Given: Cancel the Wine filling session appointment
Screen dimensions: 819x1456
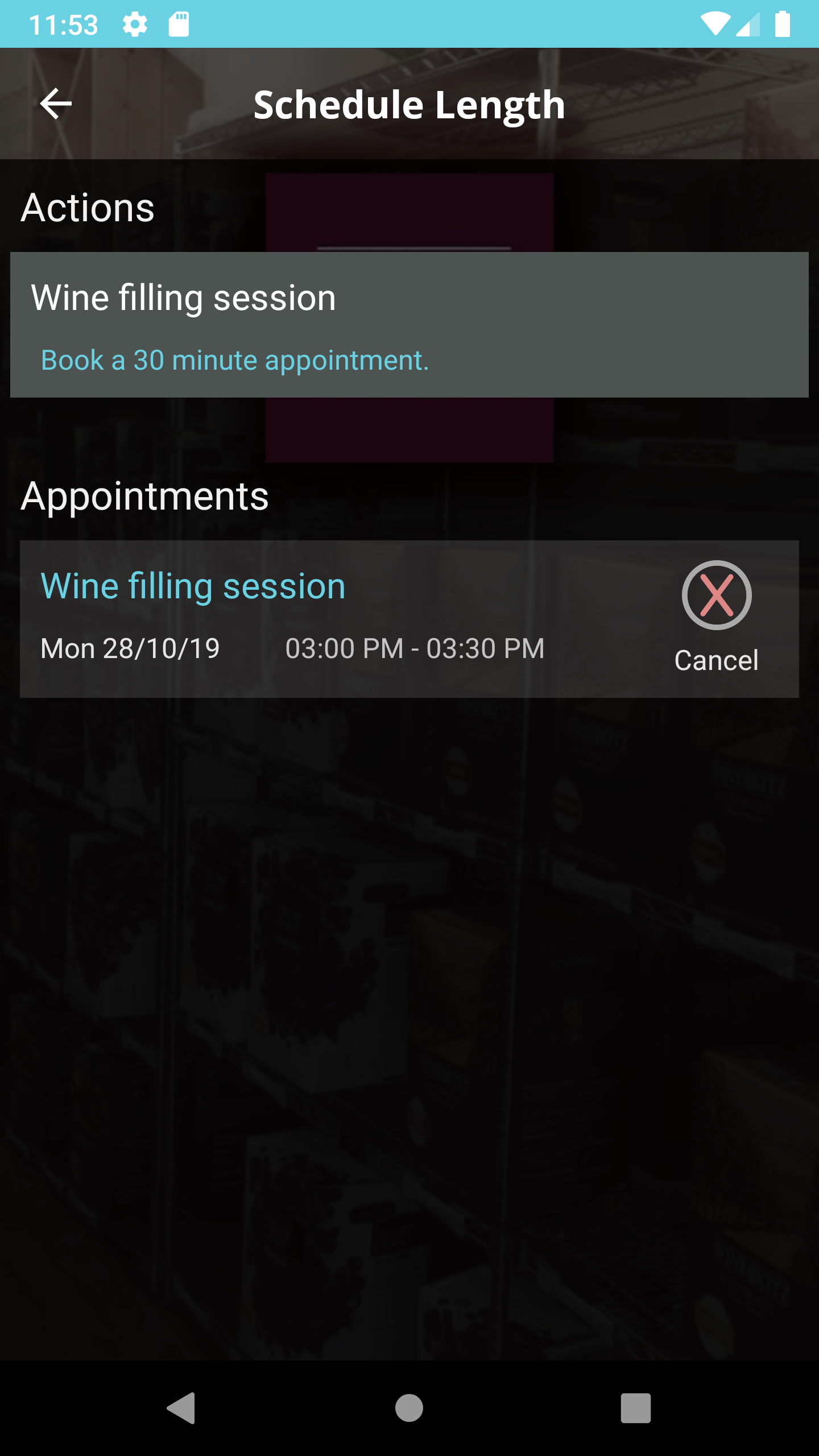Looking at the screenshot, I should [716, 617].
